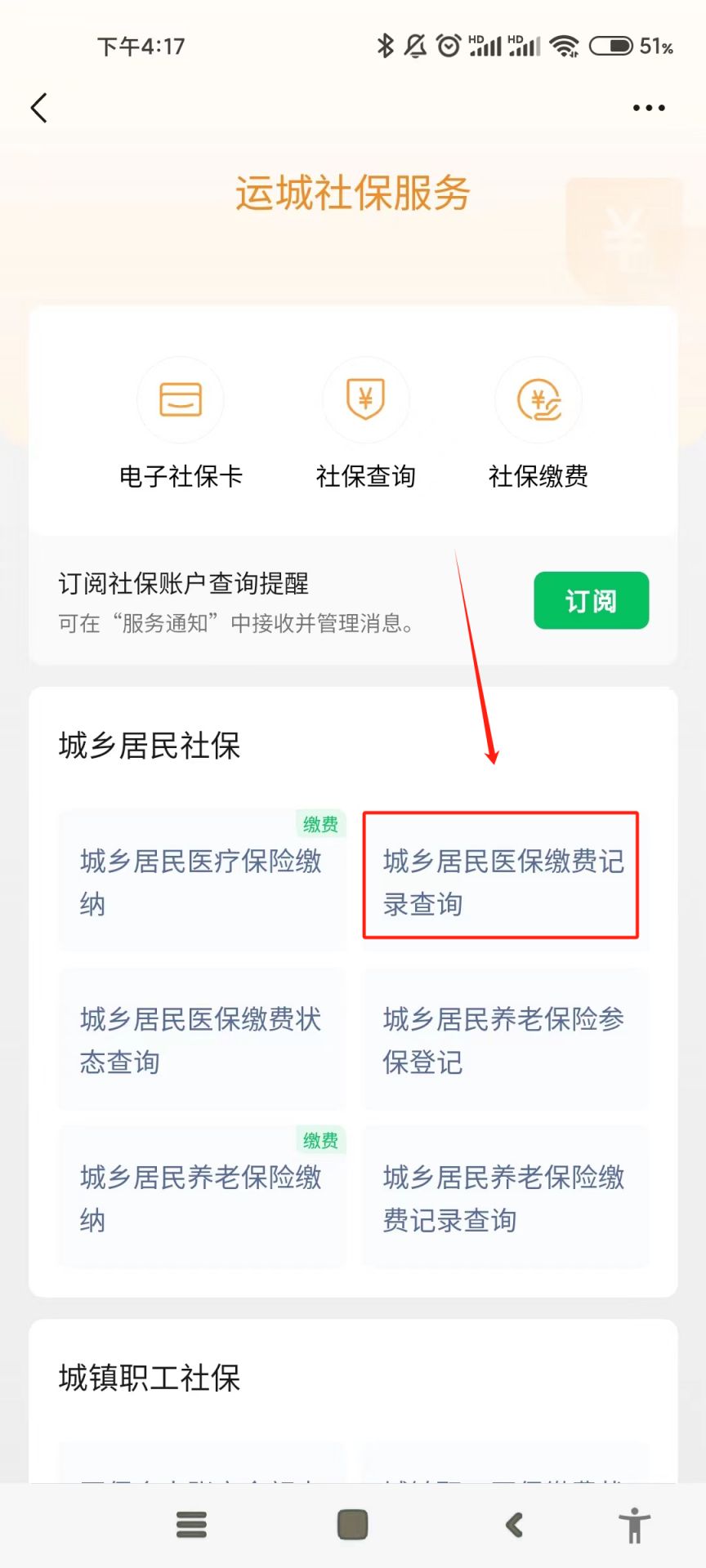Open 城乡居民医保缴费状态查询
The image size is (706, 1568).
pyautogui.click(x=202, y=1039)
